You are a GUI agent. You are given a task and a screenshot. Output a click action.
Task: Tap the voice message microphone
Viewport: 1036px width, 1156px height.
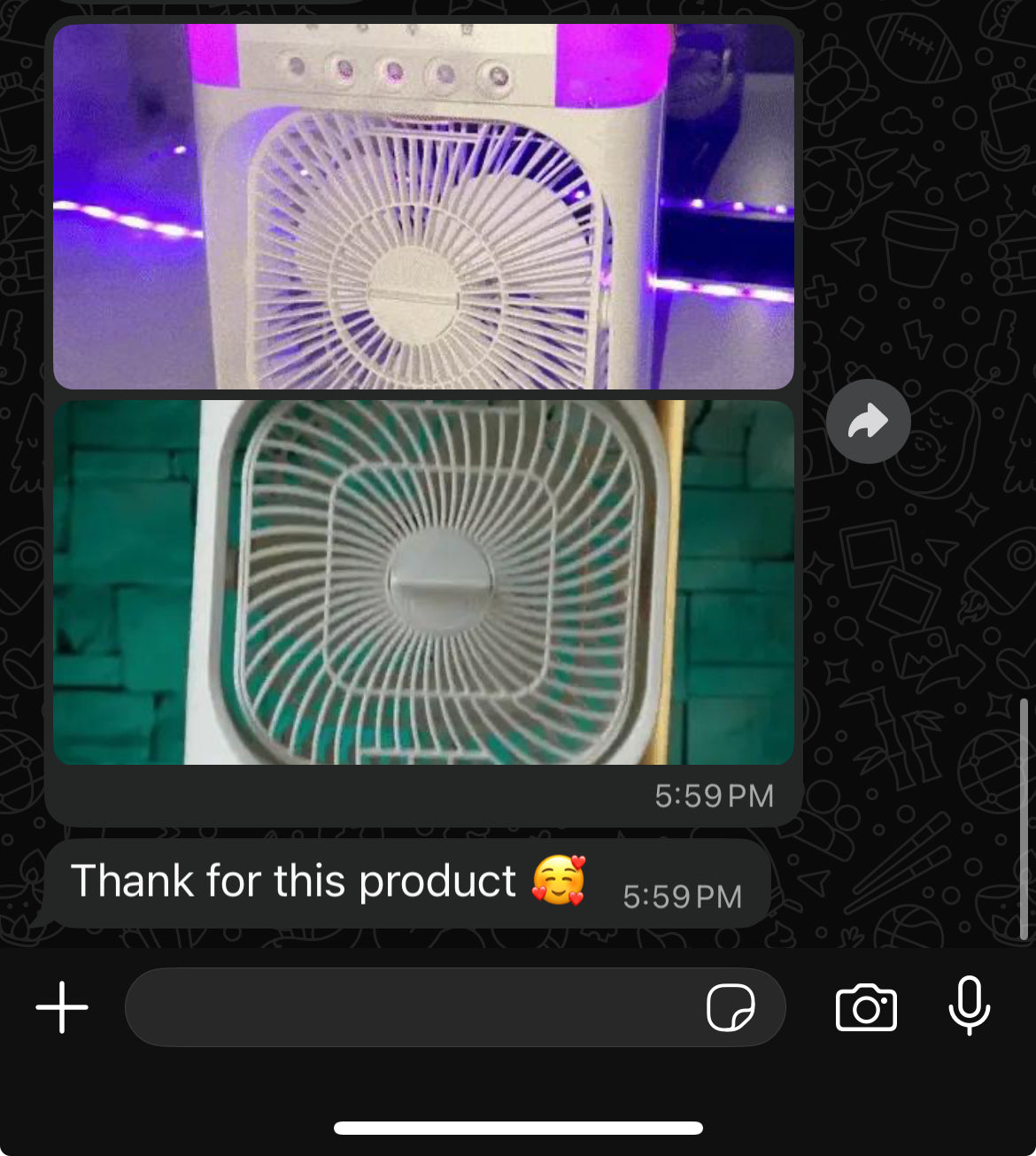tap(969, 1006)
